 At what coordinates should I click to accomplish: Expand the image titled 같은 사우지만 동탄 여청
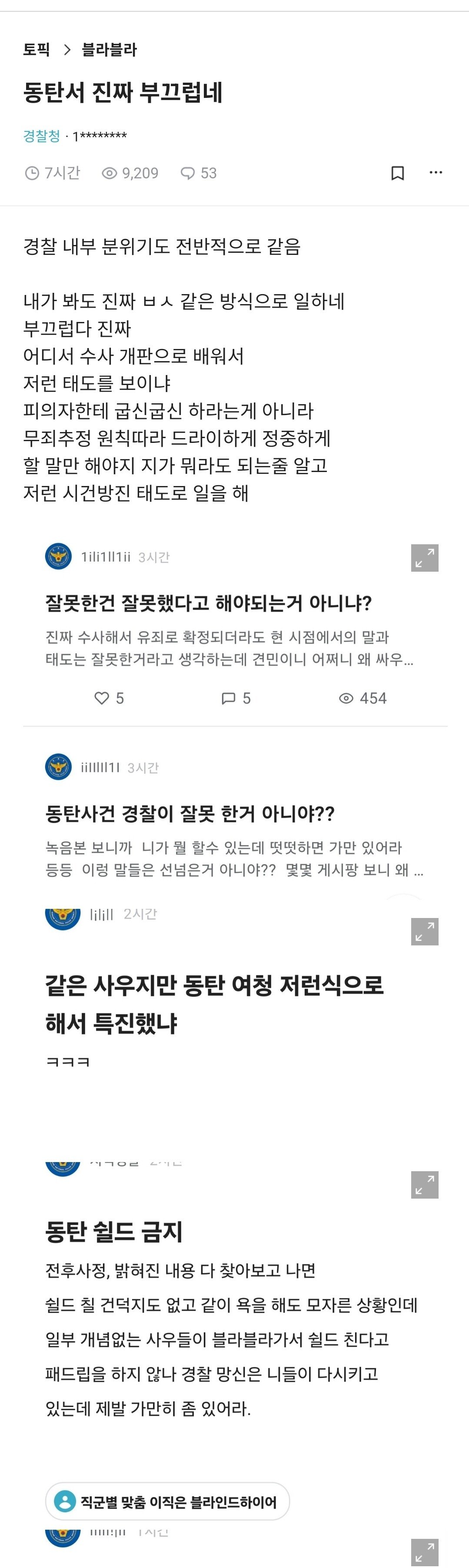(x=425, y=931)
